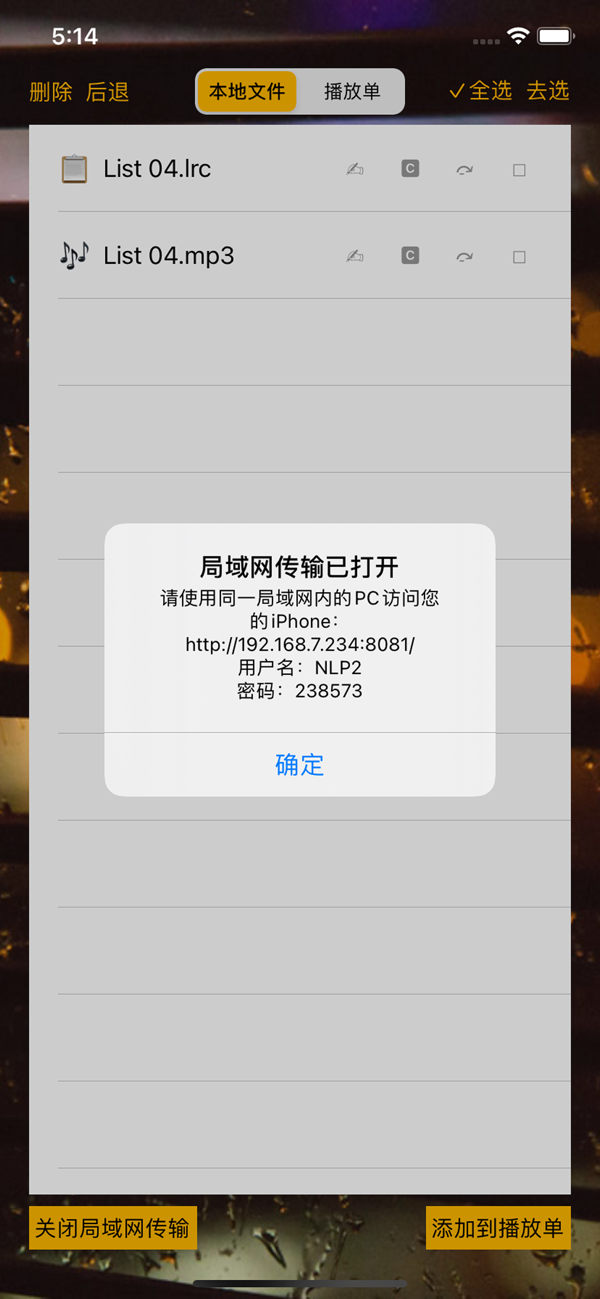The height and width of the screenshot is (1299, 600).
Task: Switch to the 播放单 tab
Action: tap(352, 92)
